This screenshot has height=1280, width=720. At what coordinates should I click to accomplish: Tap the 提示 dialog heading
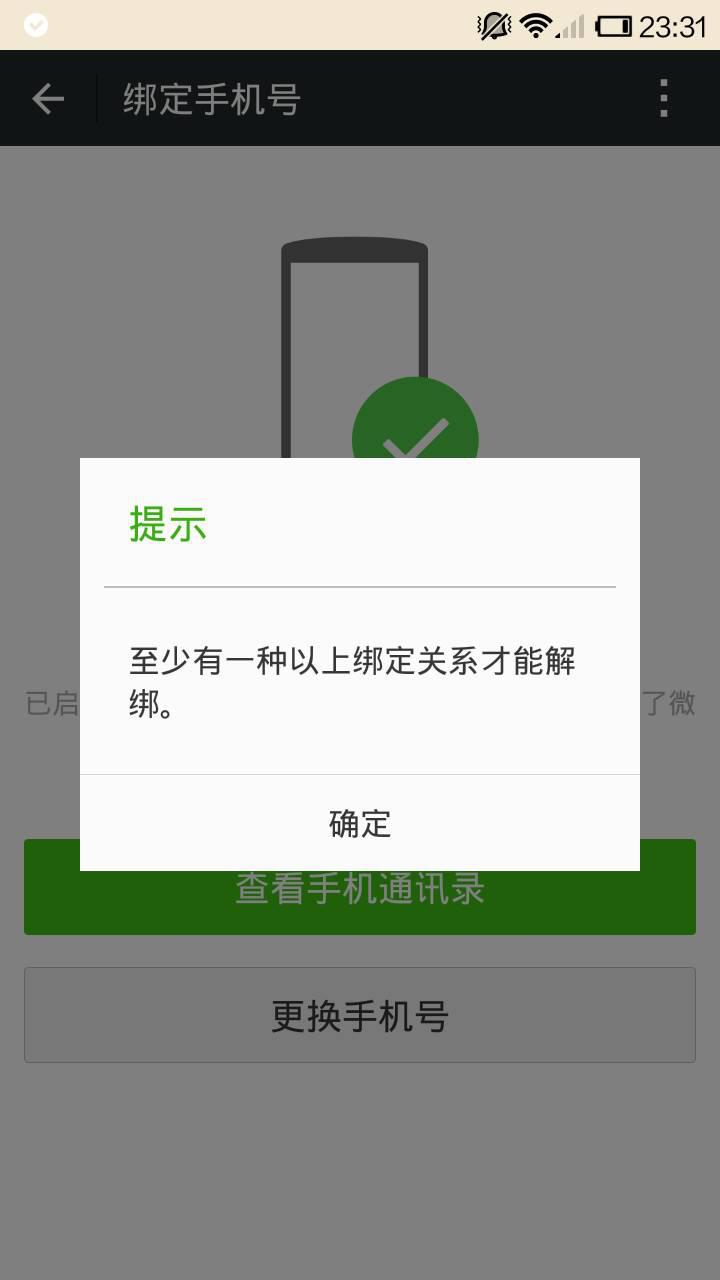click(x=167, y=524)
